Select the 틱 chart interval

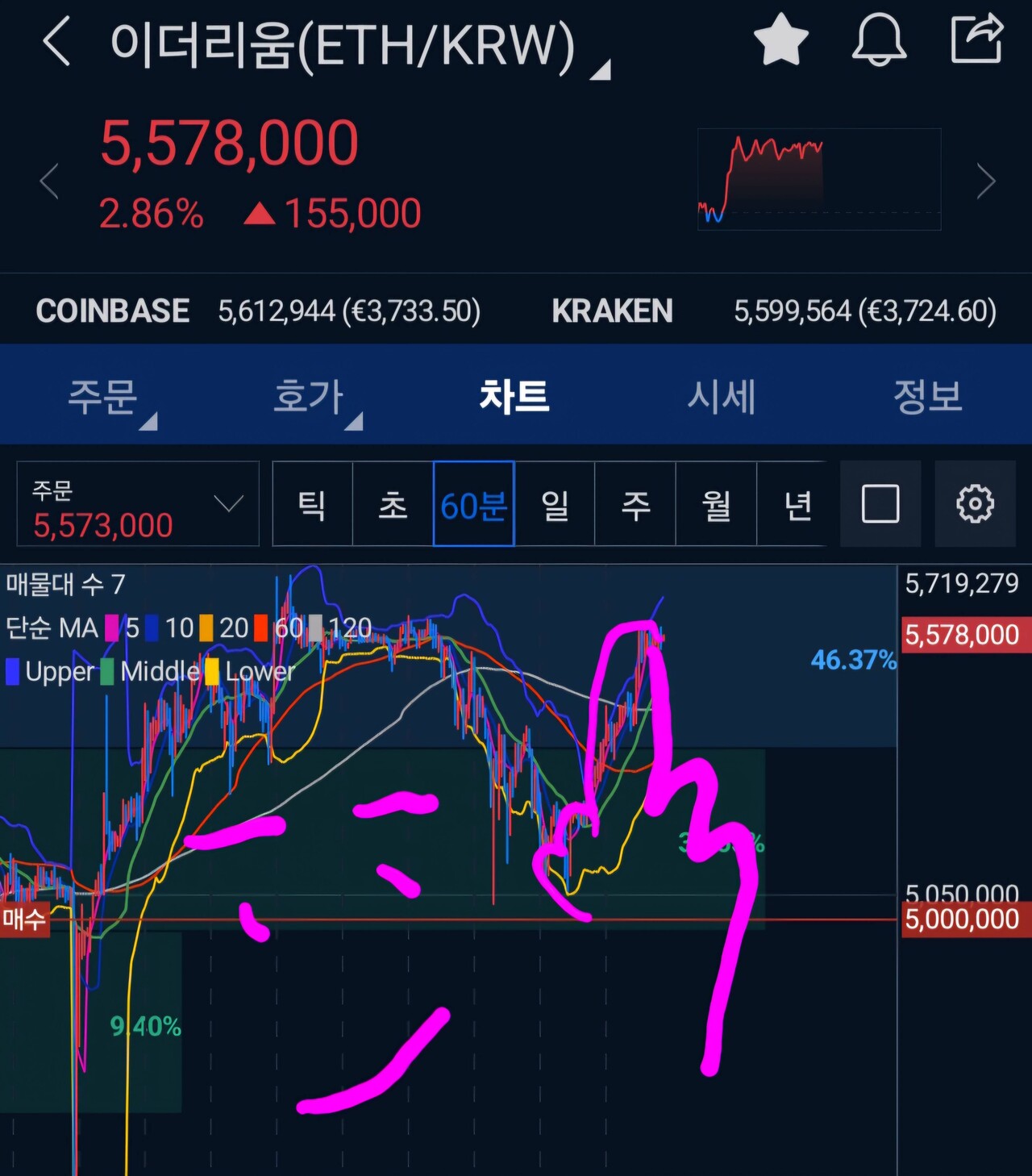(x=312, y=503)
